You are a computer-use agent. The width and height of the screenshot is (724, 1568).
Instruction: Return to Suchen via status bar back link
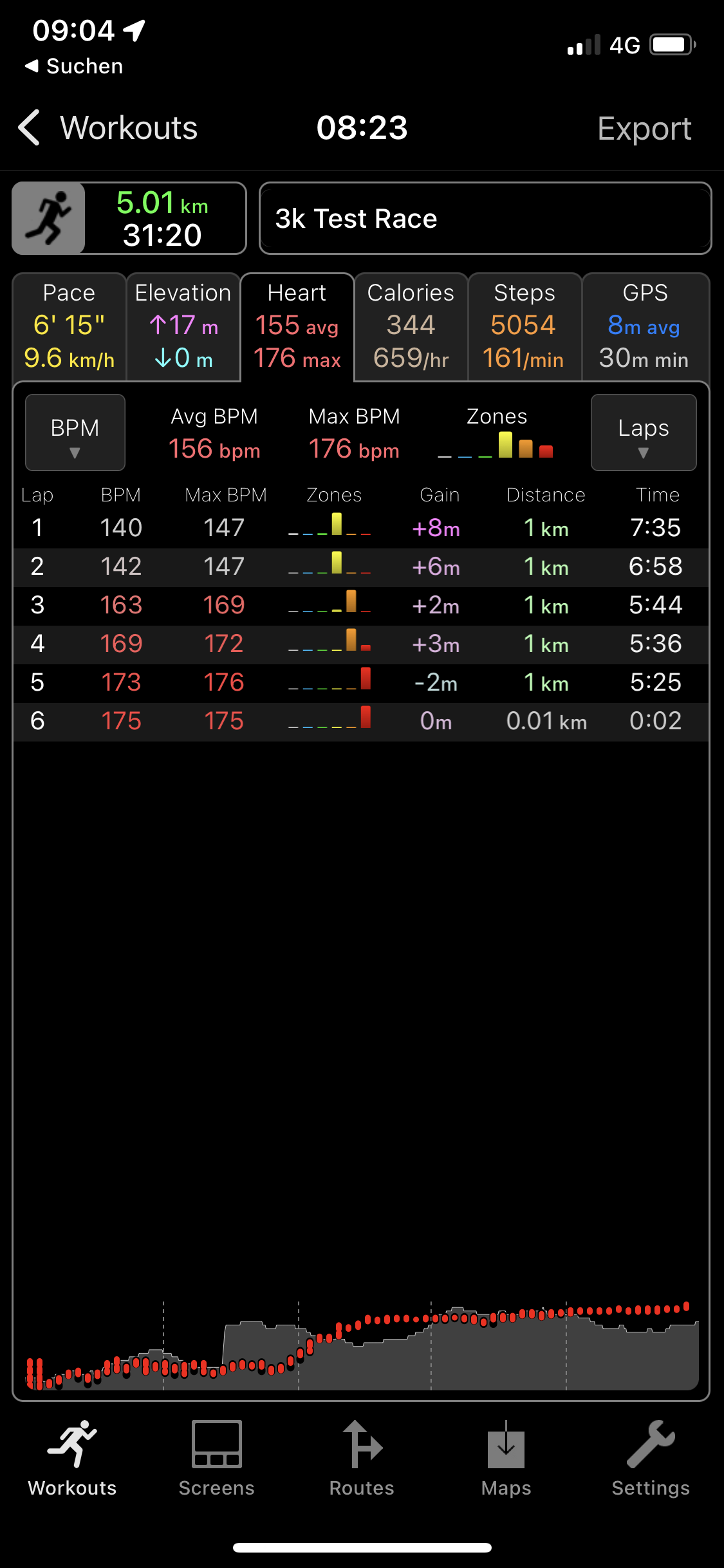coord(73,66)
